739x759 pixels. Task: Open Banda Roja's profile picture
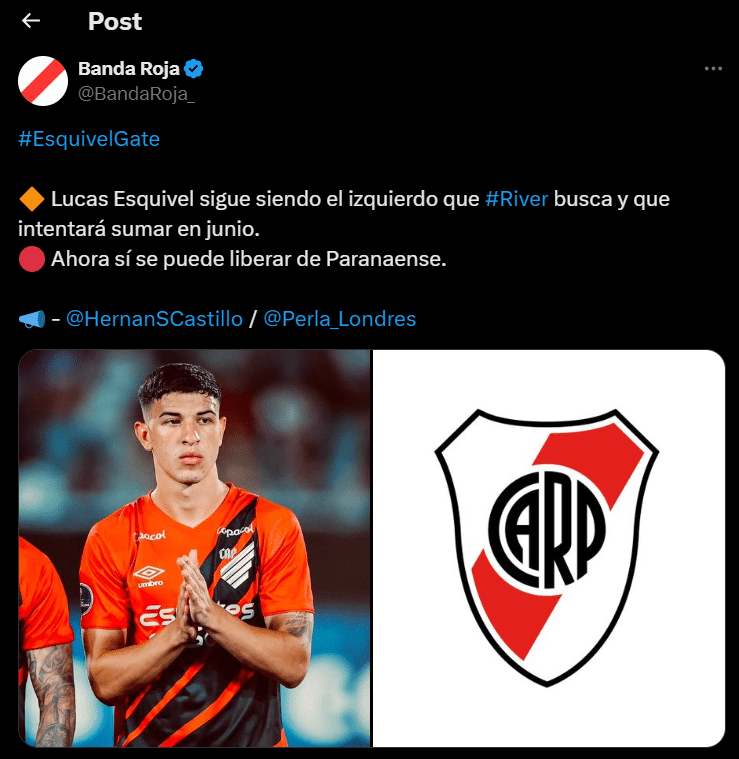pyautogui.click(x=42, y=82)
